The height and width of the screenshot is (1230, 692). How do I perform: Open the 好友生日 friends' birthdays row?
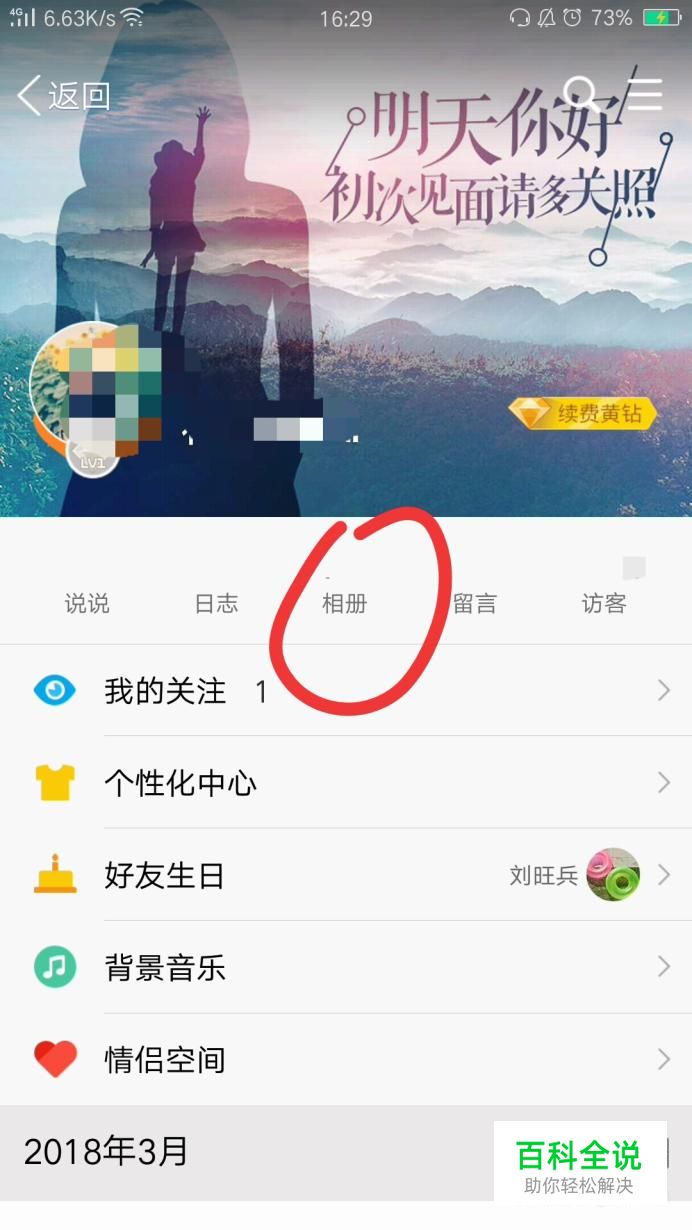346,876
